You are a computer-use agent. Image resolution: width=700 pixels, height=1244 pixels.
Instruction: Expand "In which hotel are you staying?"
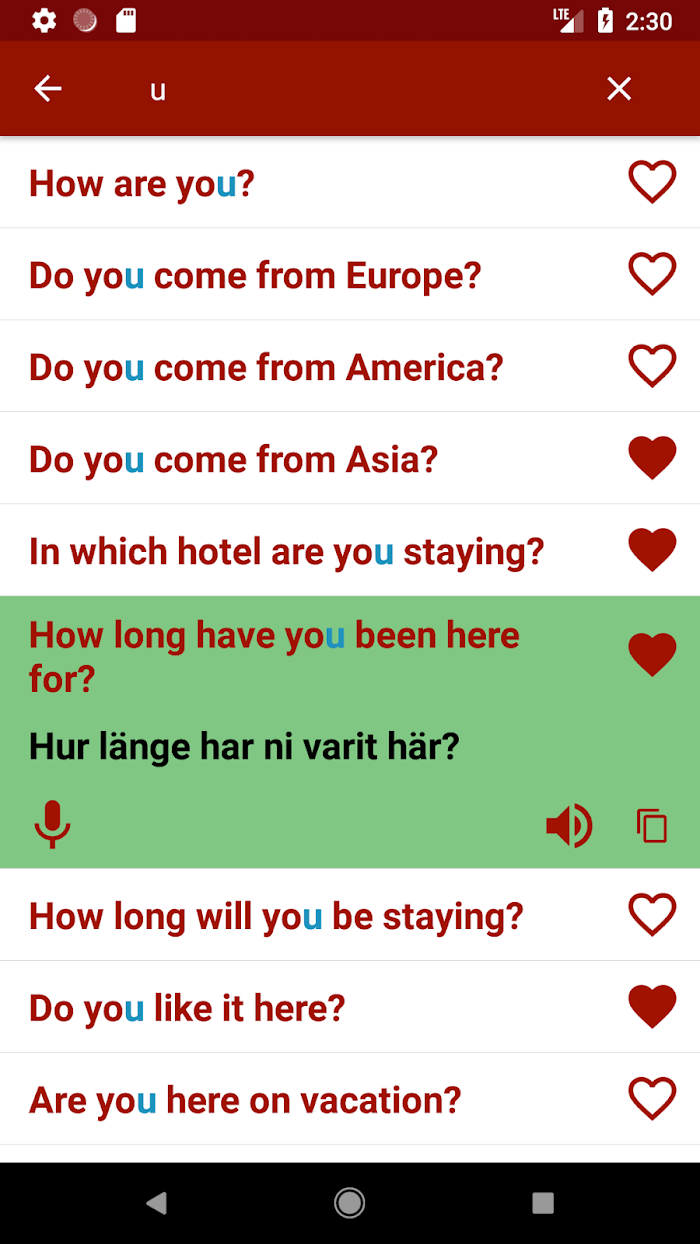tap(287, 551)
